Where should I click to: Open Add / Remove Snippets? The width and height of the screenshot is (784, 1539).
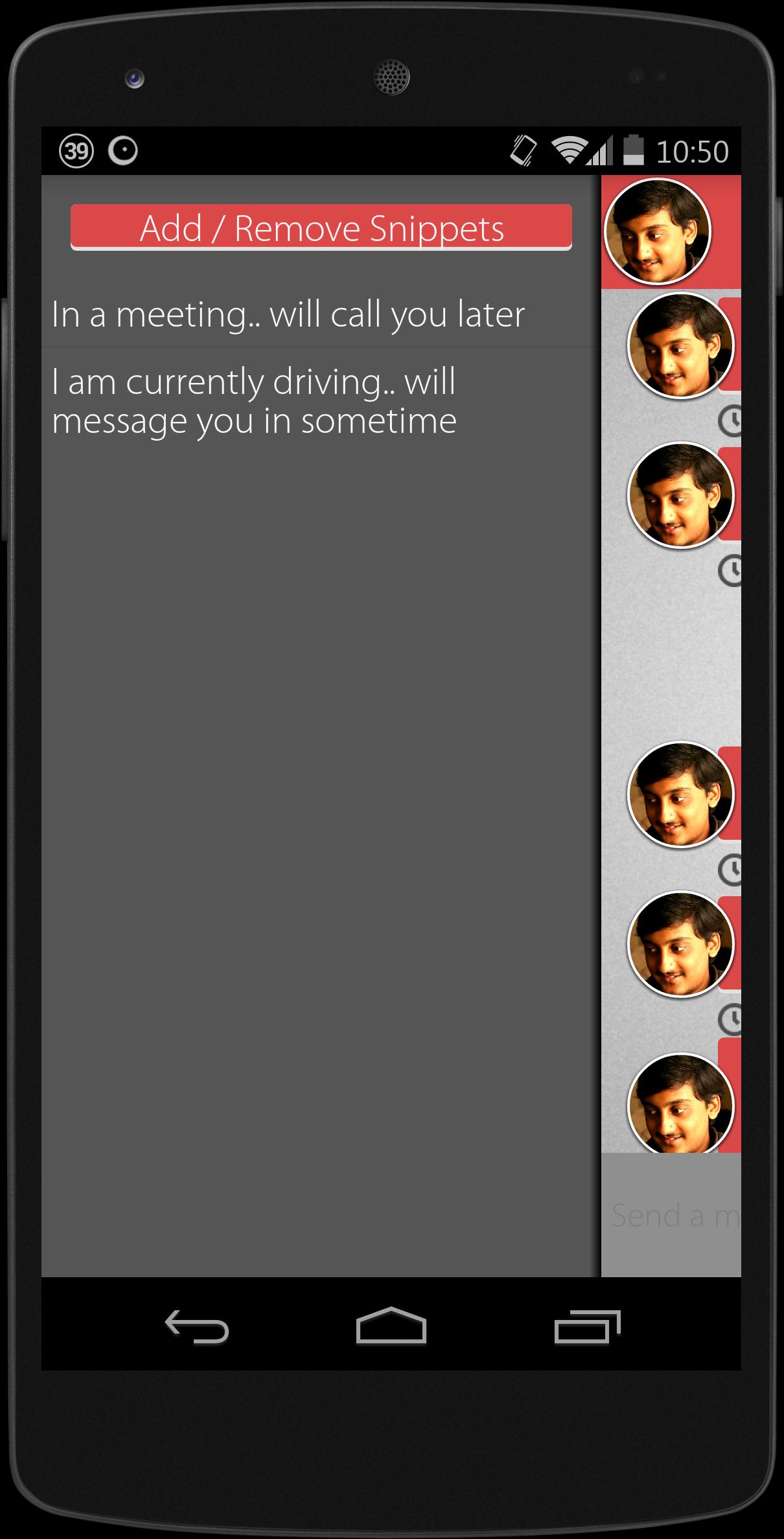pyautogui.click(x=321, y=227)
